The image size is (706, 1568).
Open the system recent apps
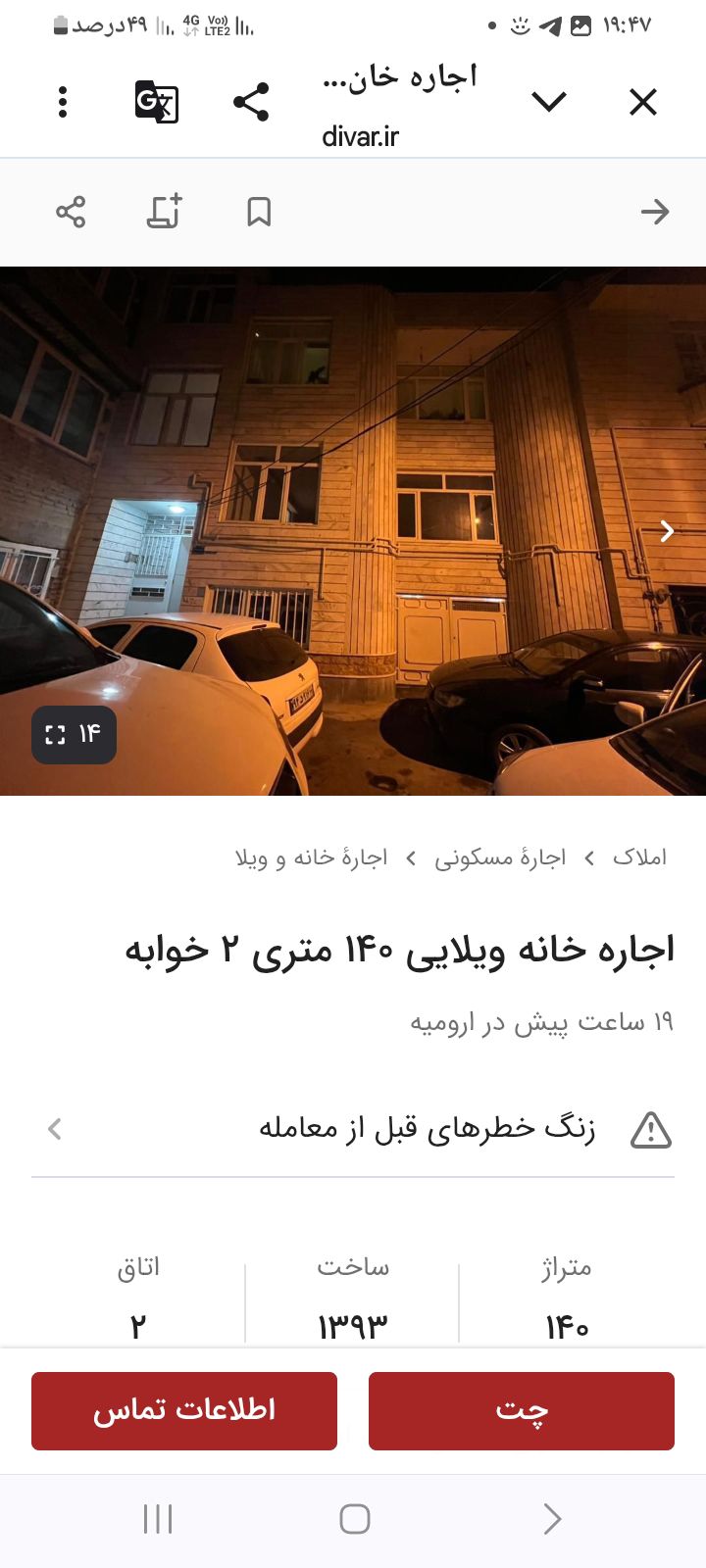click(x=158, y=1519)
